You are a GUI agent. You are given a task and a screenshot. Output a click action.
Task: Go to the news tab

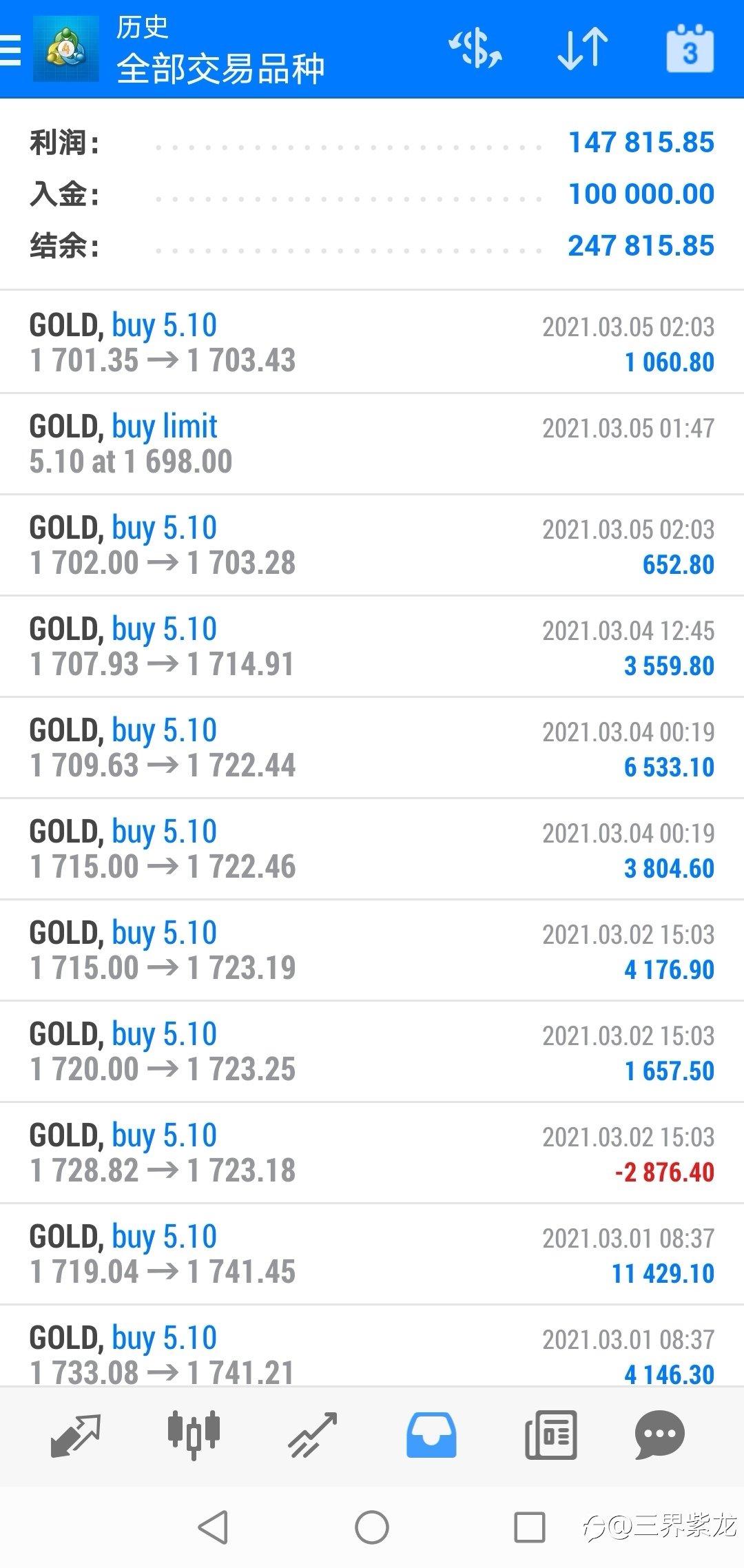click(x=550, y=1436)
